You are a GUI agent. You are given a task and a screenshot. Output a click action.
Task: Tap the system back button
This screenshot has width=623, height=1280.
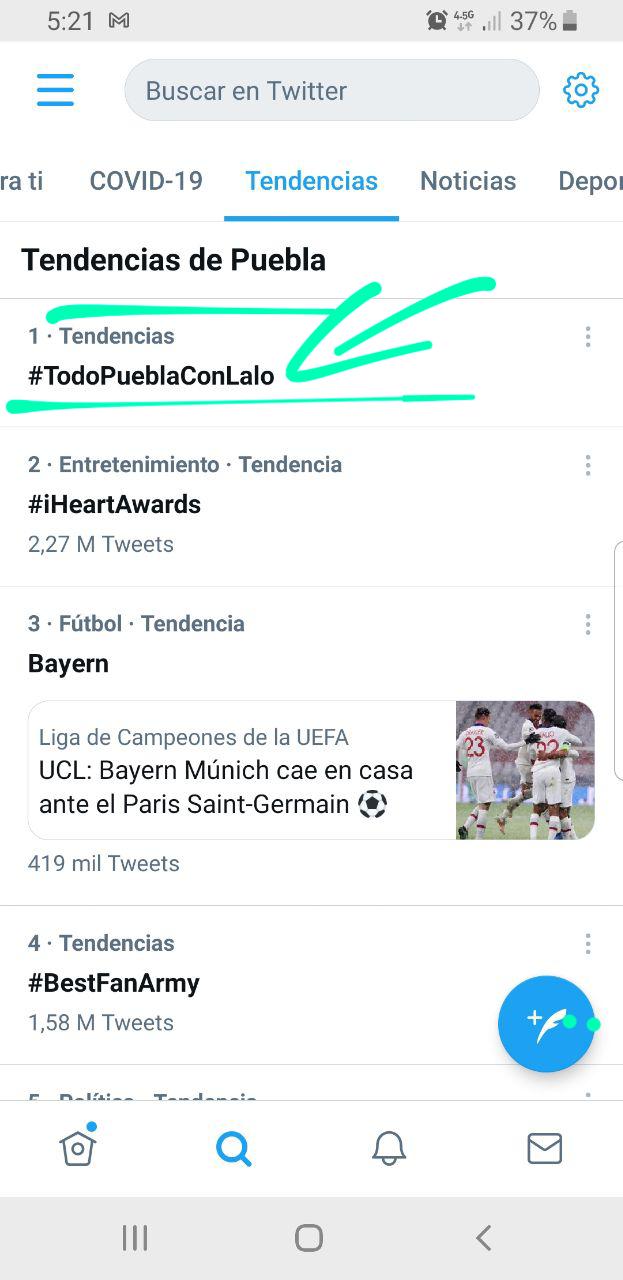pos(484,1238)
